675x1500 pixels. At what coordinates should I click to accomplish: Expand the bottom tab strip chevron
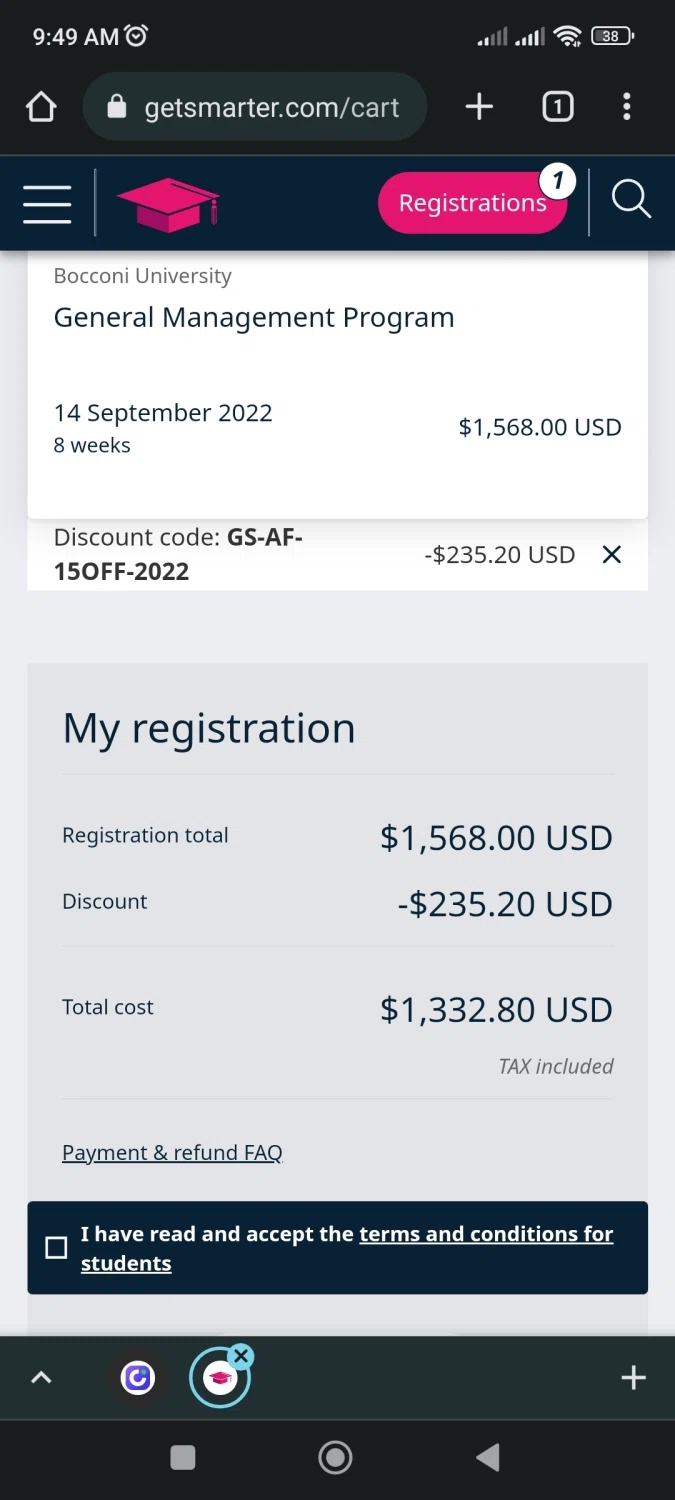point(41,1378)
